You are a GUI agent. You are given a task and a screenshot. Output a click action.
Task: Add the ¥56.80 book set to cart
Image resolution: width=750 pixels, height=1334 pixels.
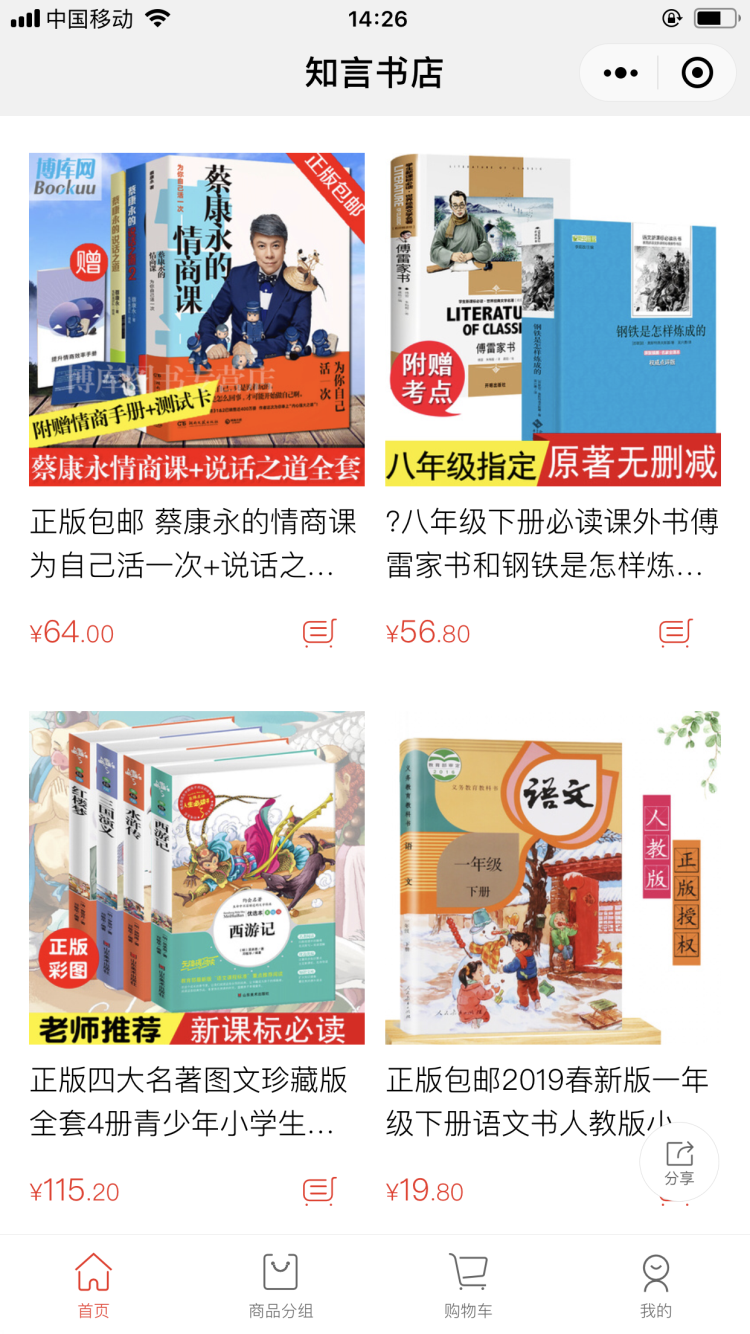click(675, 633)
